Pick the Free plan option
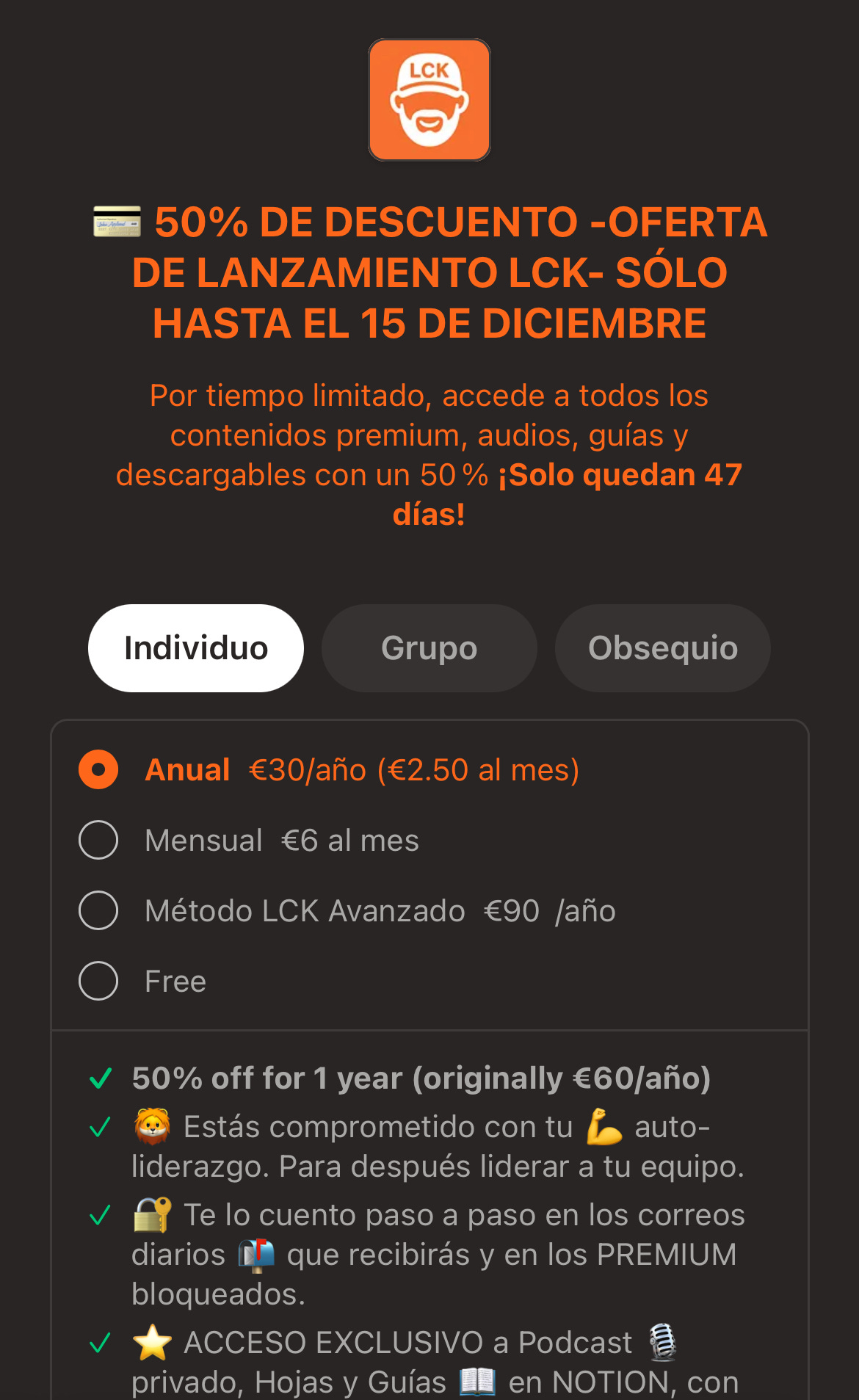This screenshot has height=1400, width=859. [x=98, y=981]
